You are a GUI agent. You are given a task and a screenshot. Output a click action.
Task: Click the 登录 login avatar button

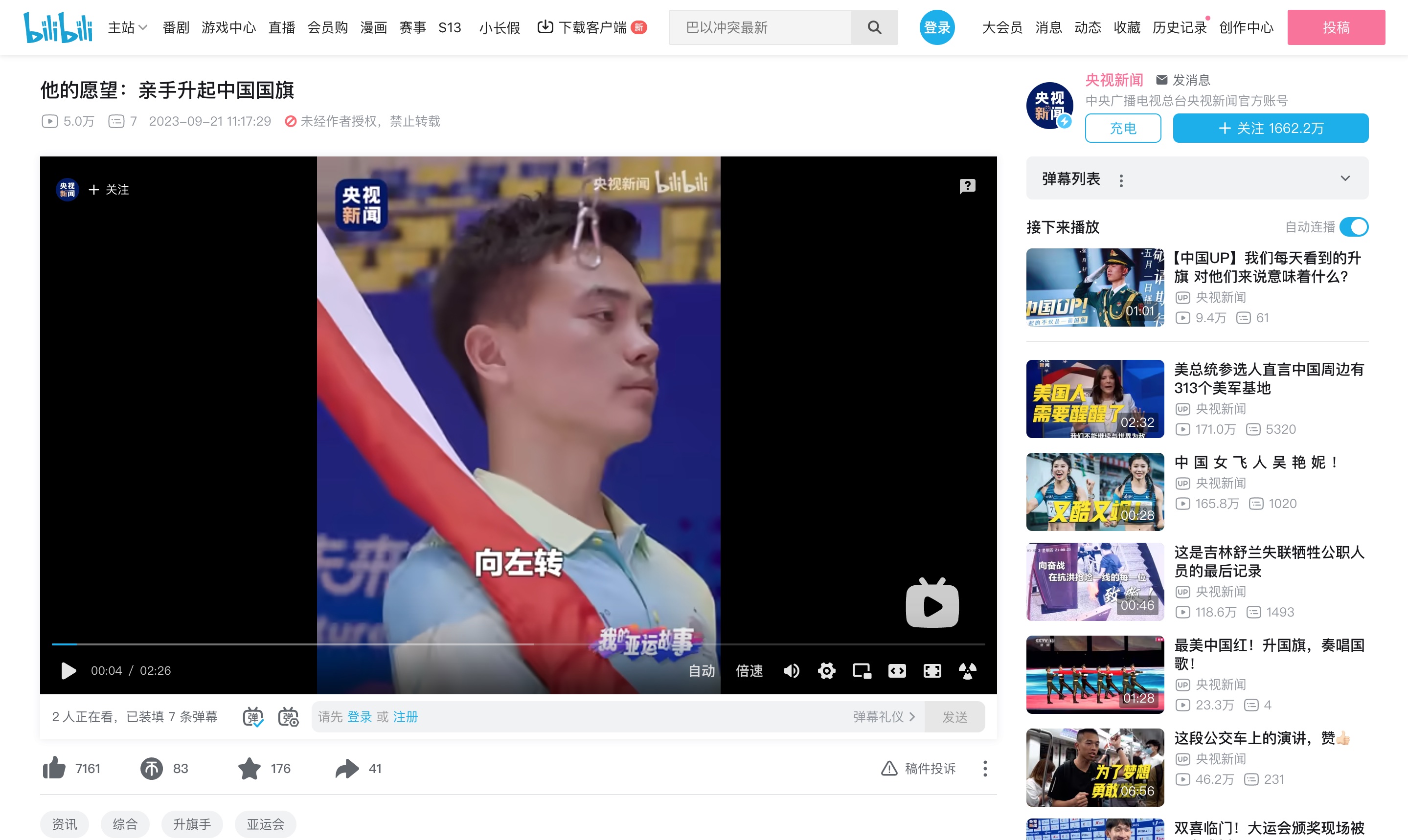(937, 27)
